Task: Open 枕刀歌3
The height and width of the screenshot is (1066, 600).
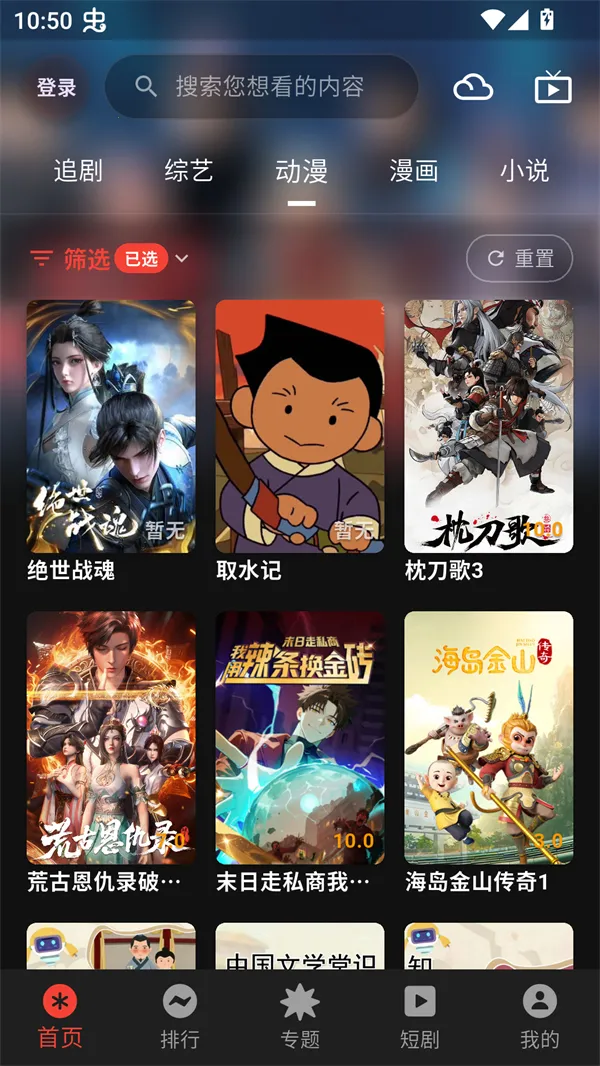Action: pyautogui.click(x=489, y=427)
